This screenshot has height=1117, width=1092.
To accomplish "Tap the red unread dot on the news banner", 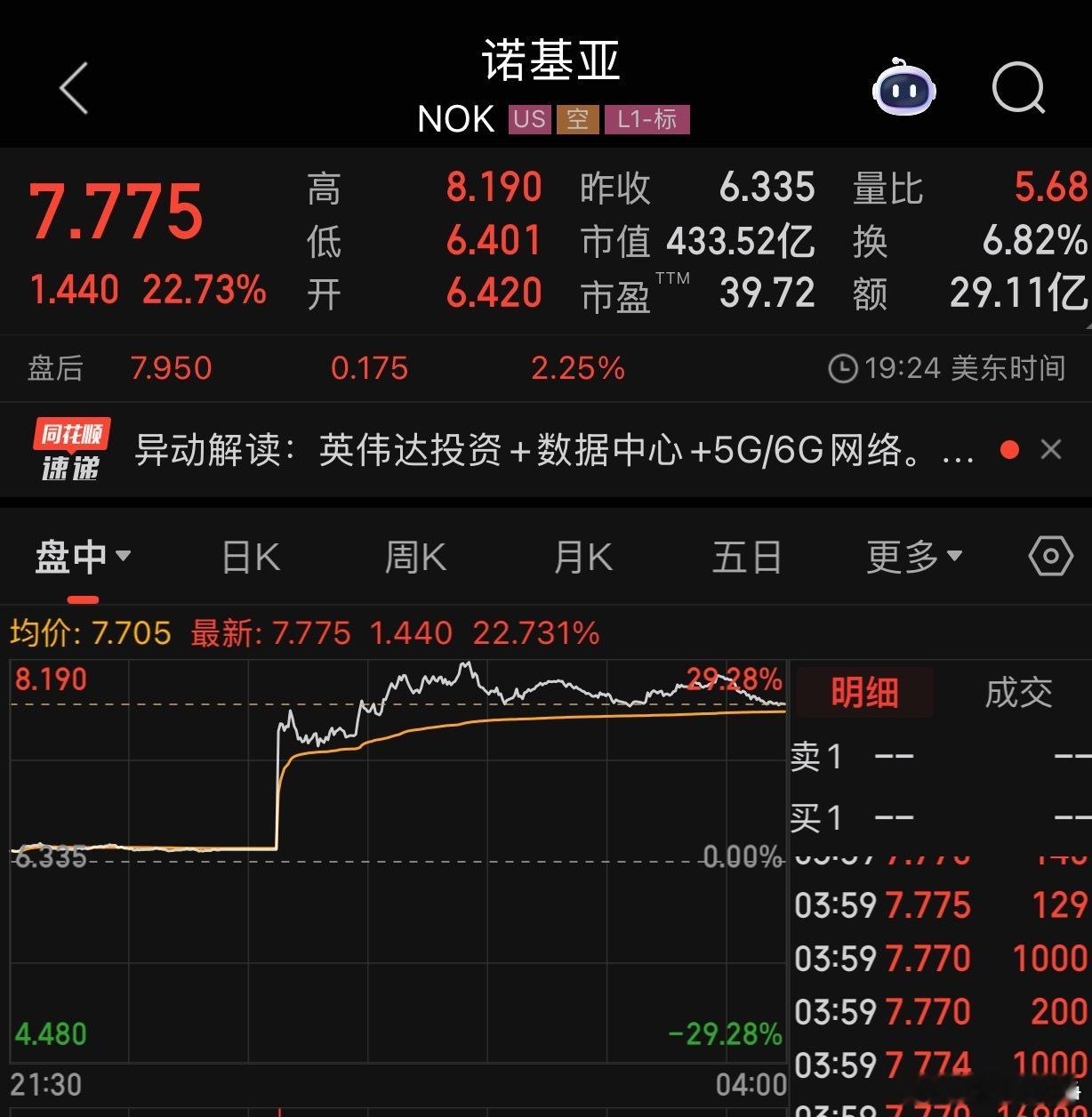I will click(1009, 449).
